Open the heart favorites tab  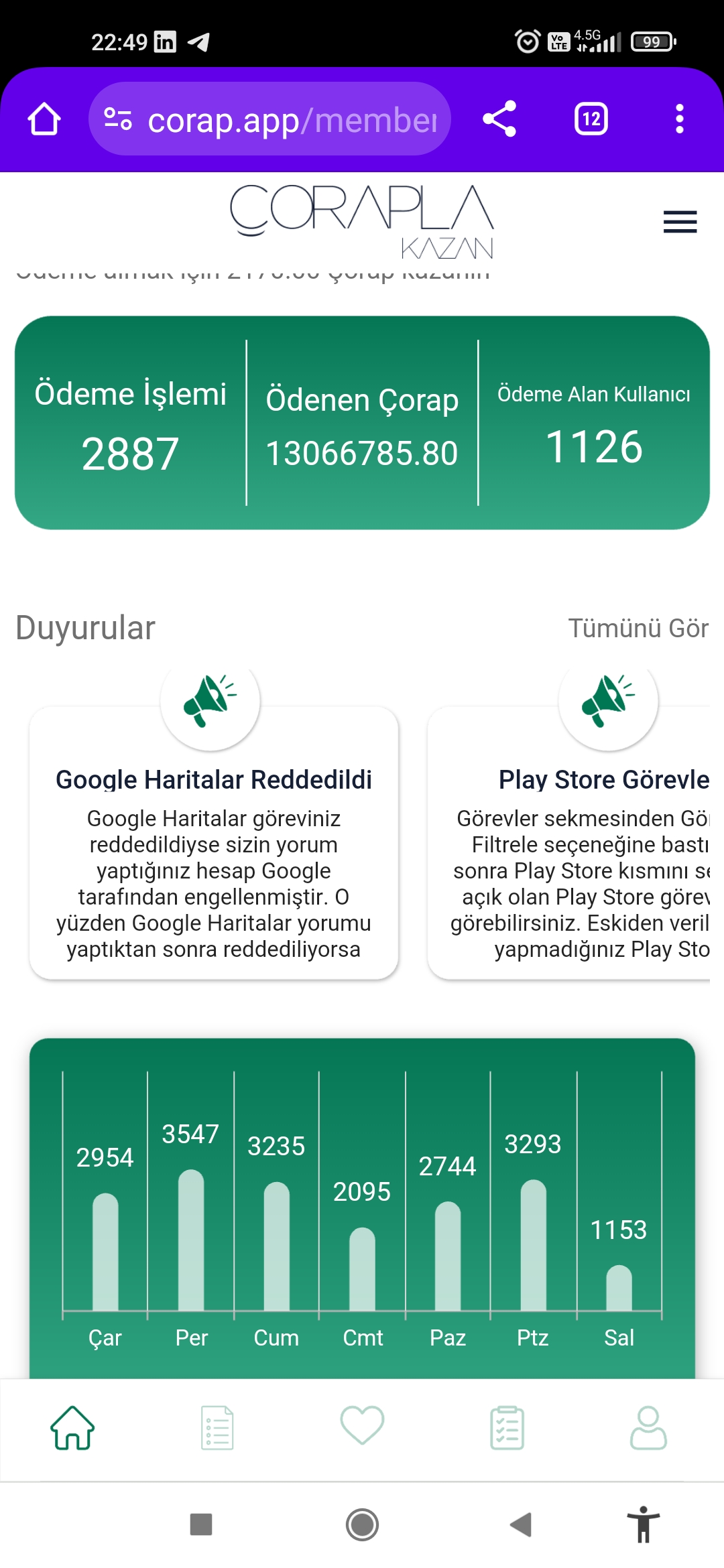click(x=362, y=1426)
